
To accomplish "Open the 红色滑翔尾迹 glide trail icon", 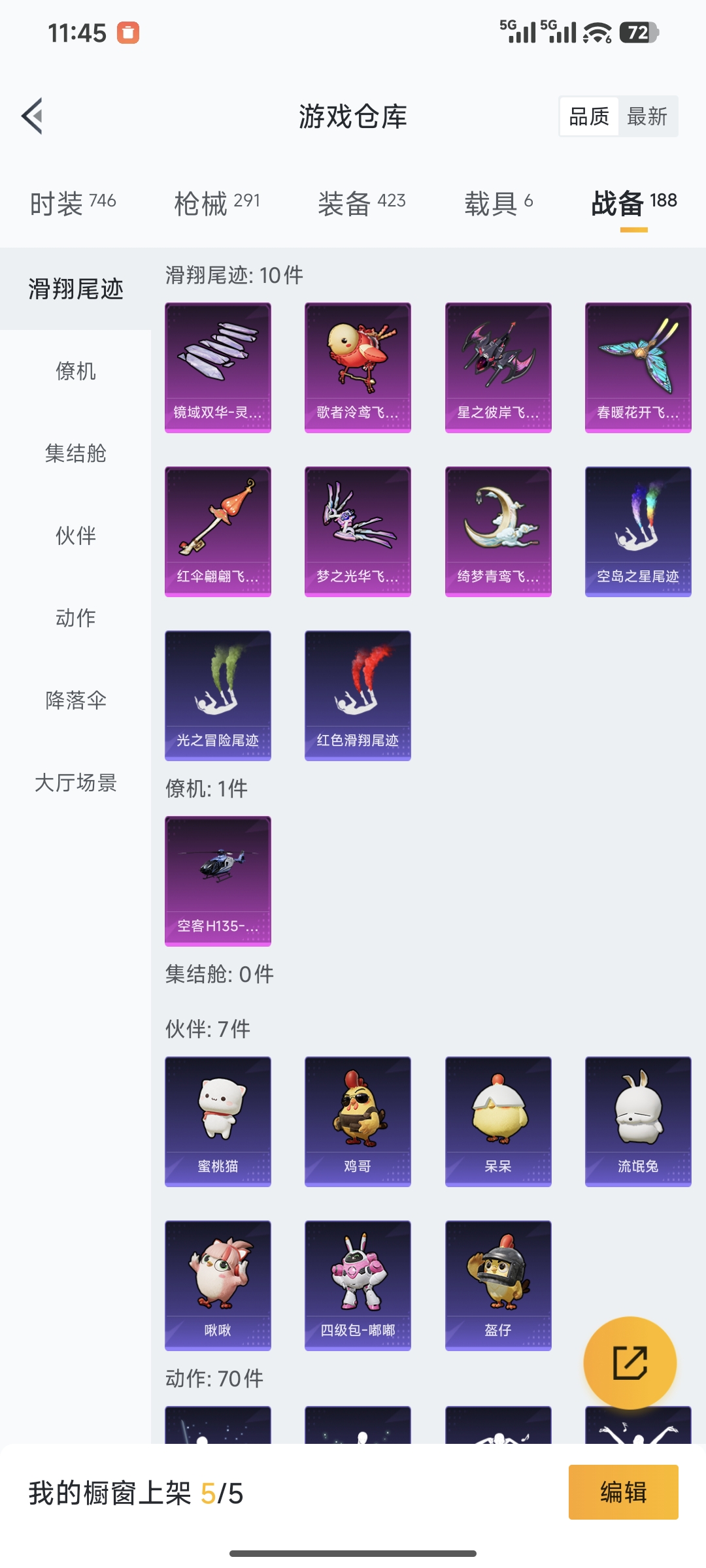I will click(358, 694).
